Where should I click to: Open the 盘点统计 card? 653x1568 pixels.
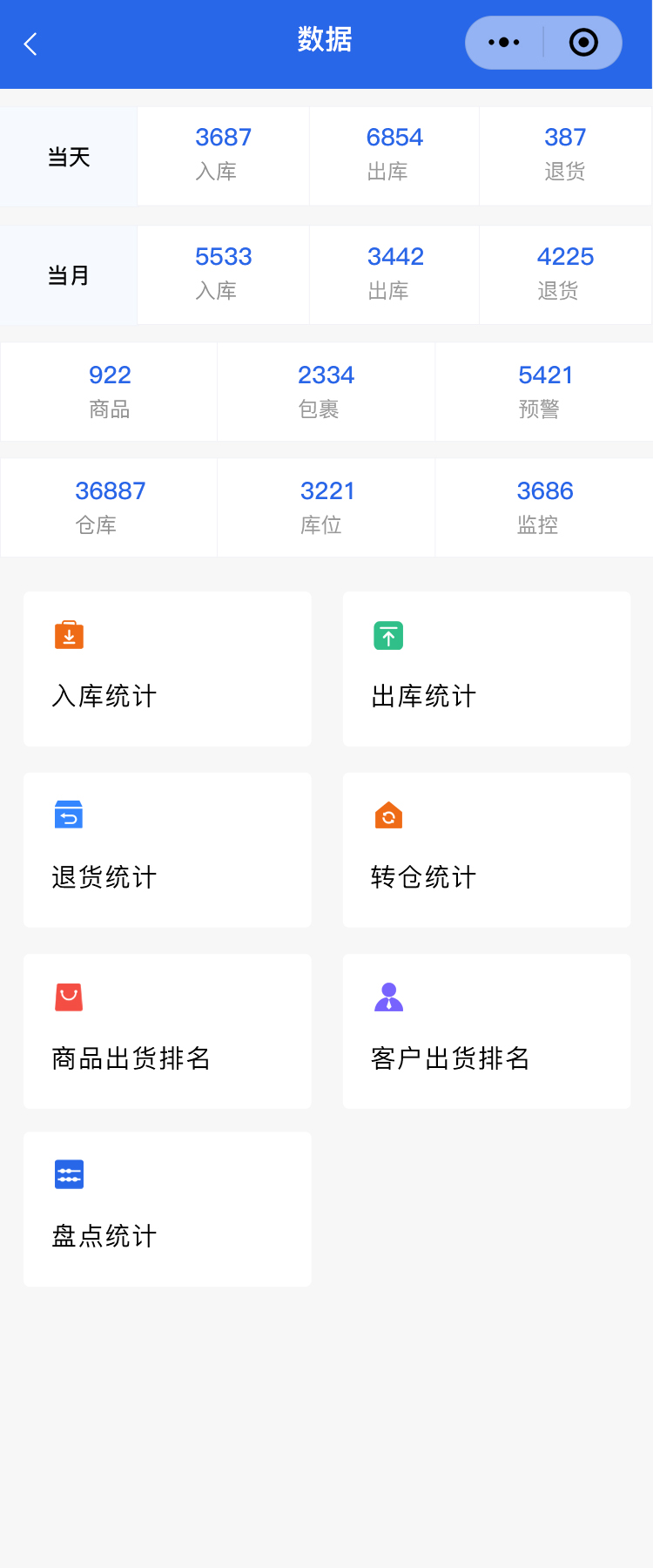167,1209
